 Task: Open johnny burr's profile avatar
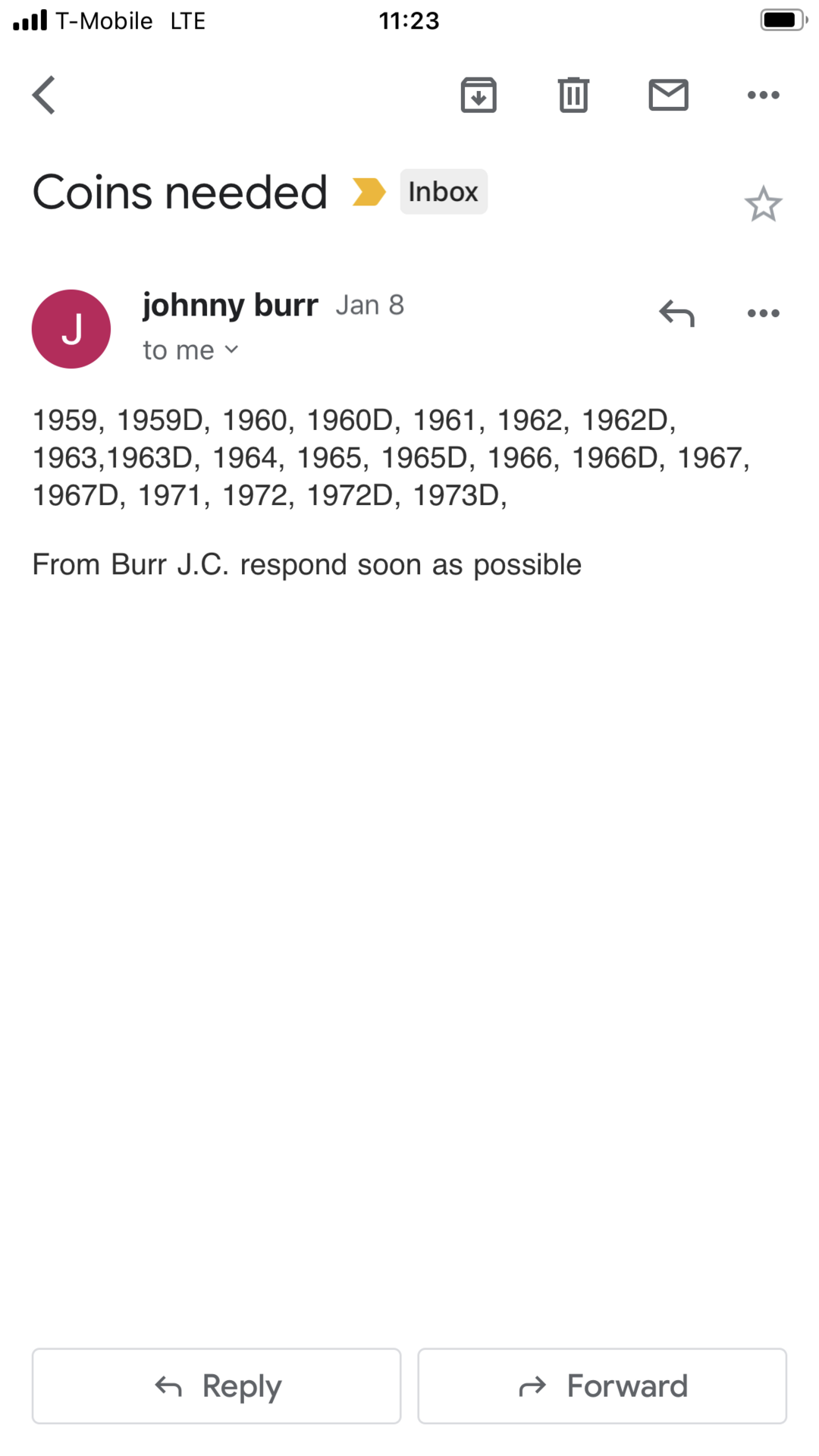tap(71, 329)
